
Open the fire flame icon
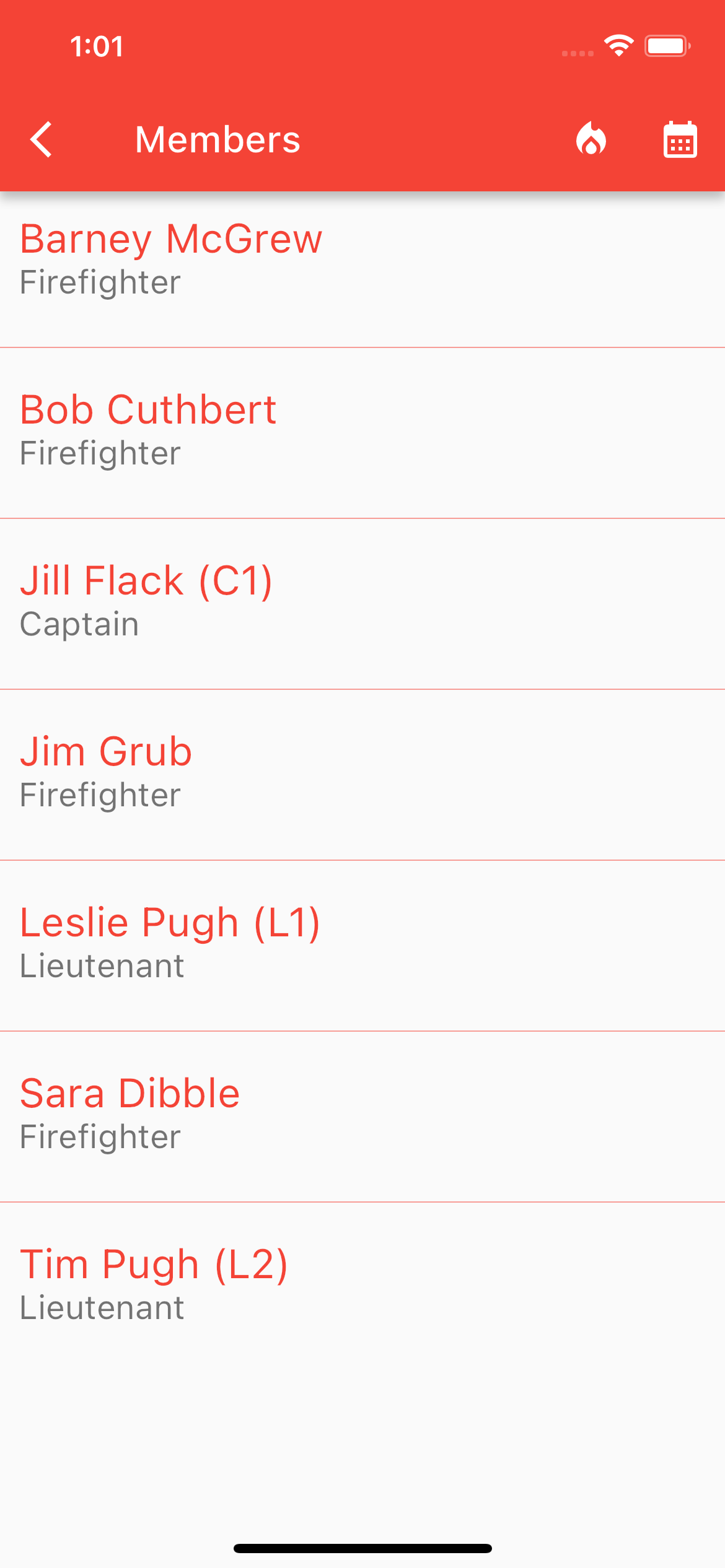click(591, 139)
